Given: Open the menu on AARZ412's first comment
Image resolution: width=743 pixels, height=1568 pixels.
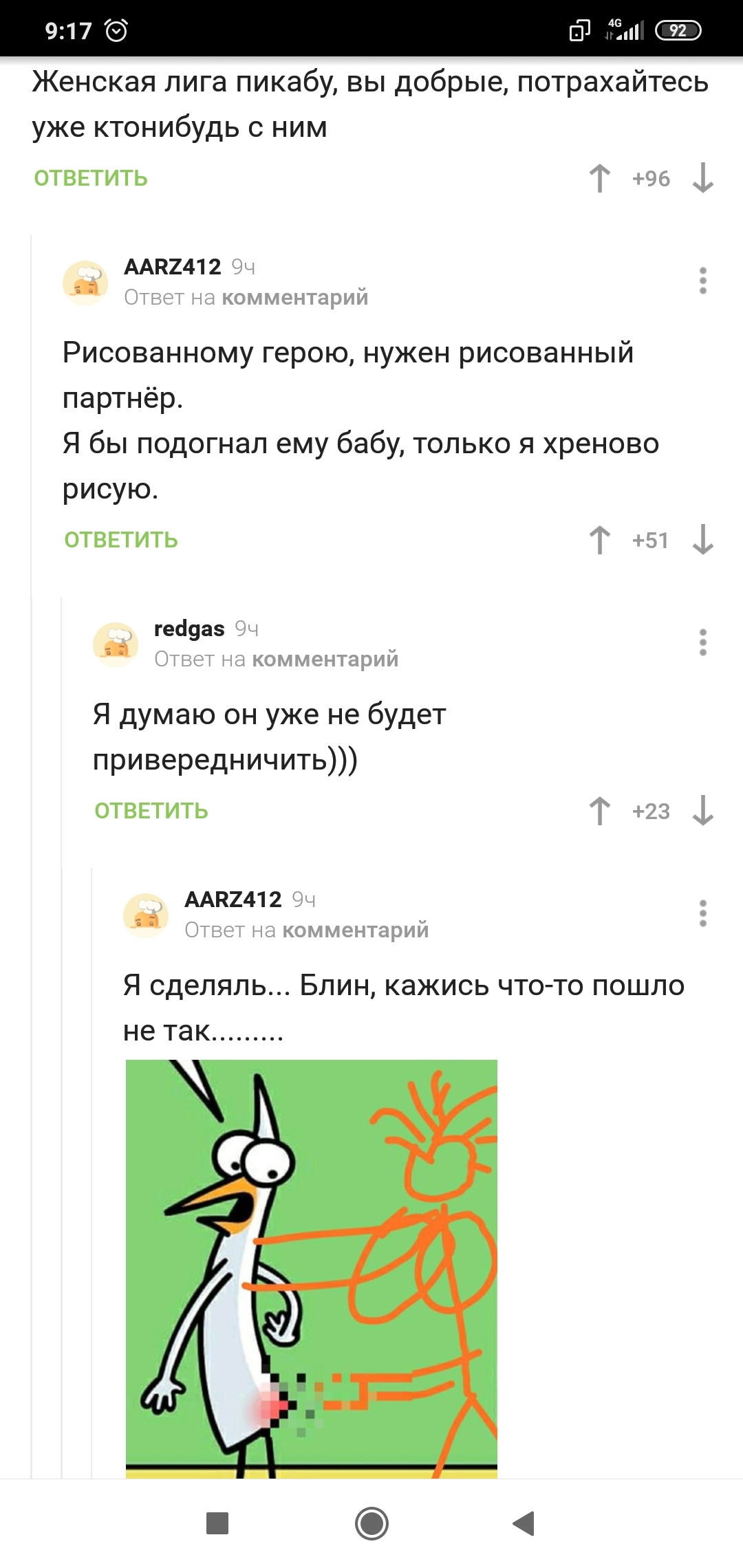Looking at the screenshot, I should tap(702, 281).
